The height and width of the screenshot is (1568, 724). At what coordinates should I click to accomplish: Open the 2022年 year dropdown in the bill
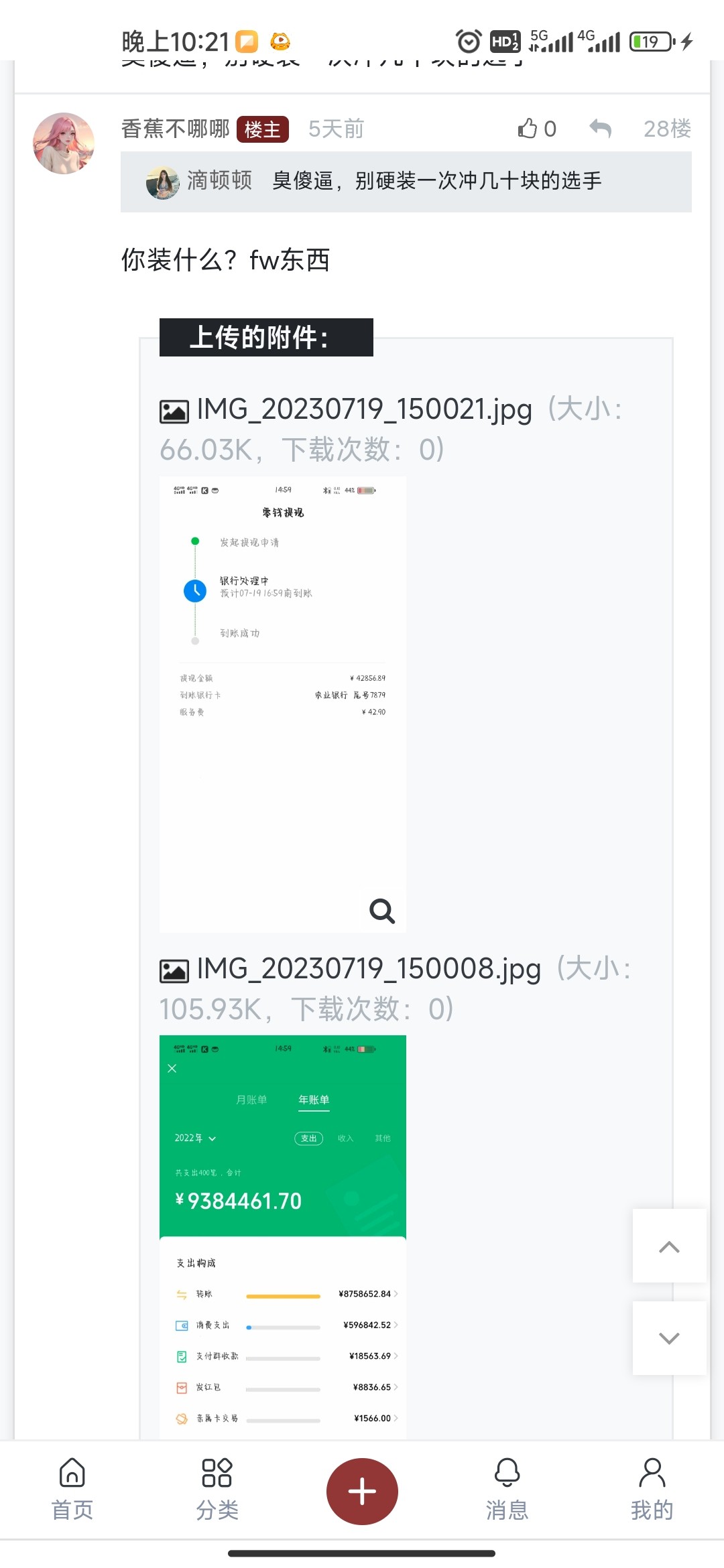point(194,1138)
